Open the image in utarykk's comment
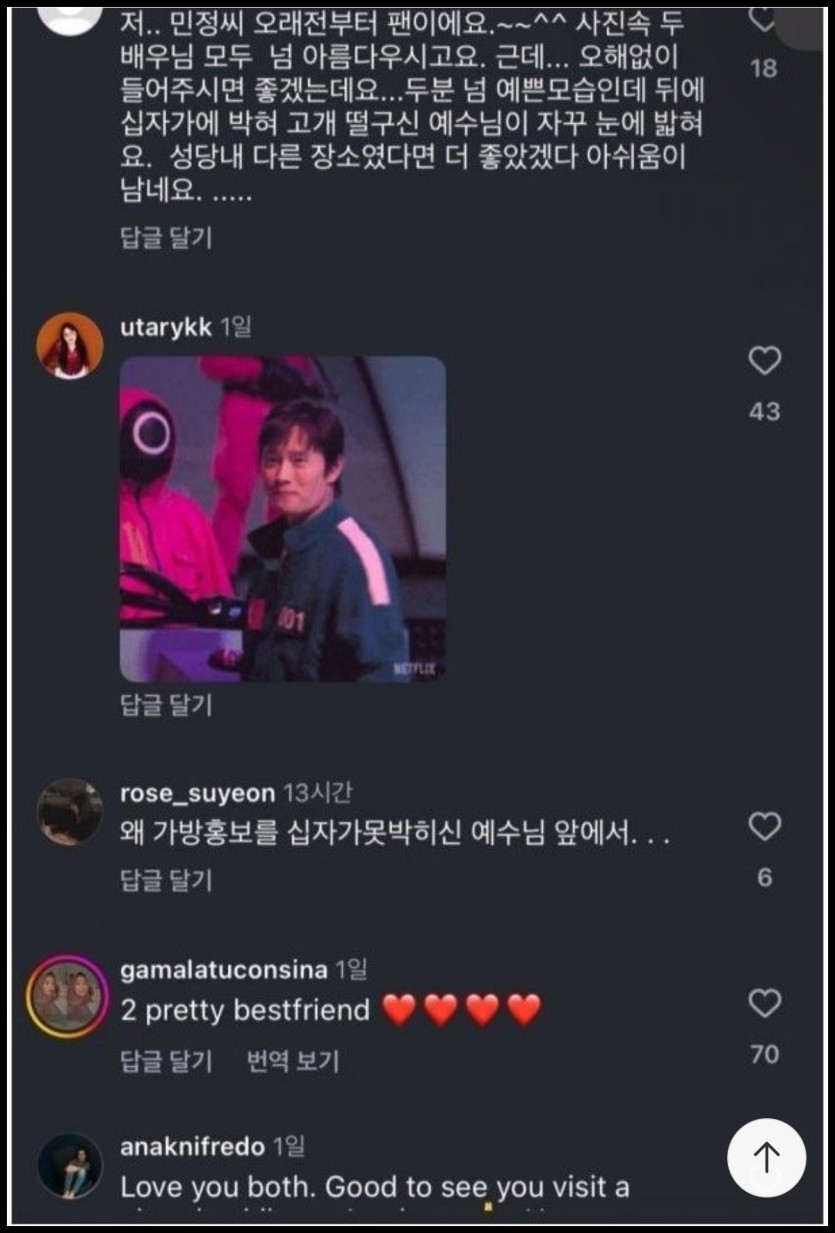 [283, 519]
